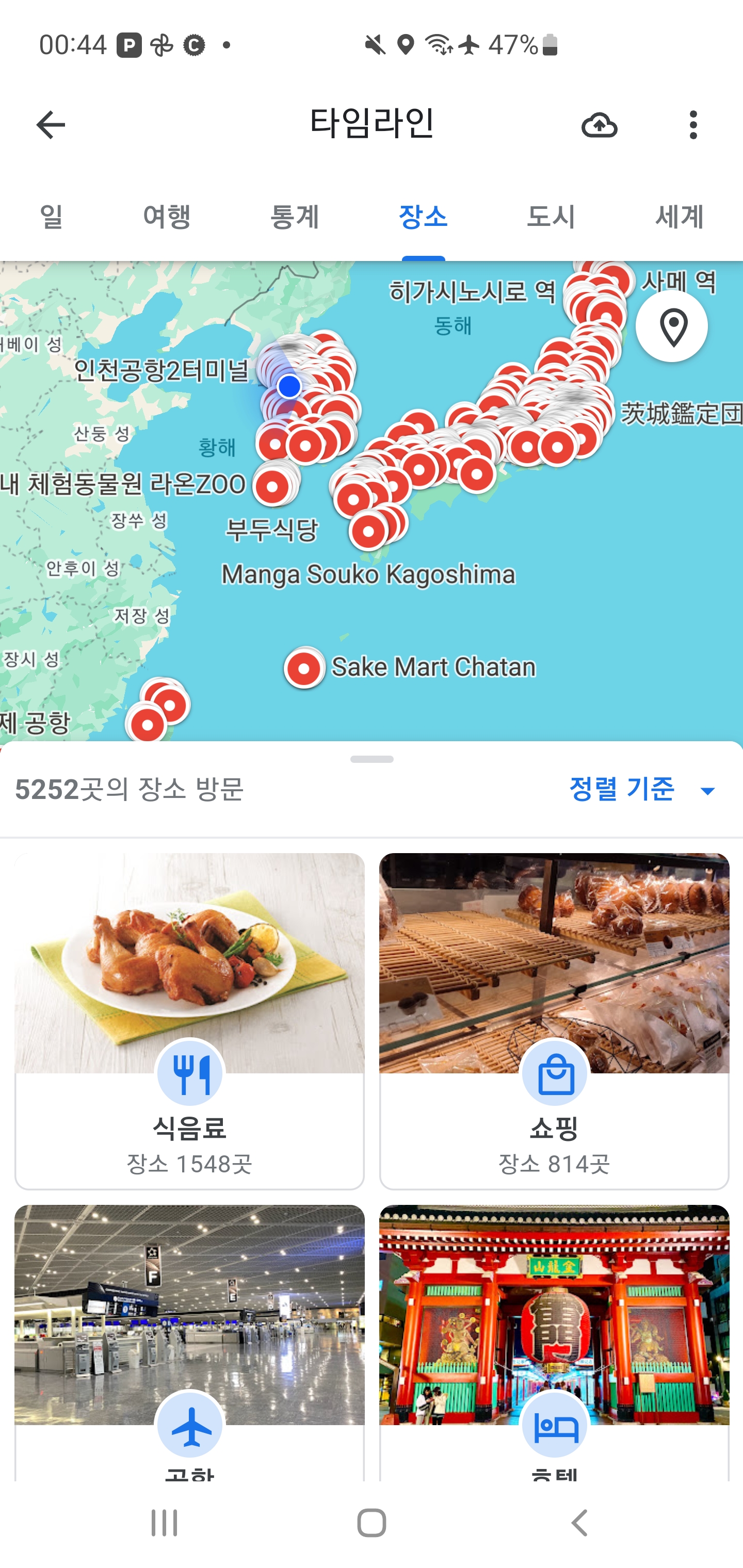This screenshot has width=743, height=1568.
Task: Open the cloud backup icon
Action: coord(599,125)
